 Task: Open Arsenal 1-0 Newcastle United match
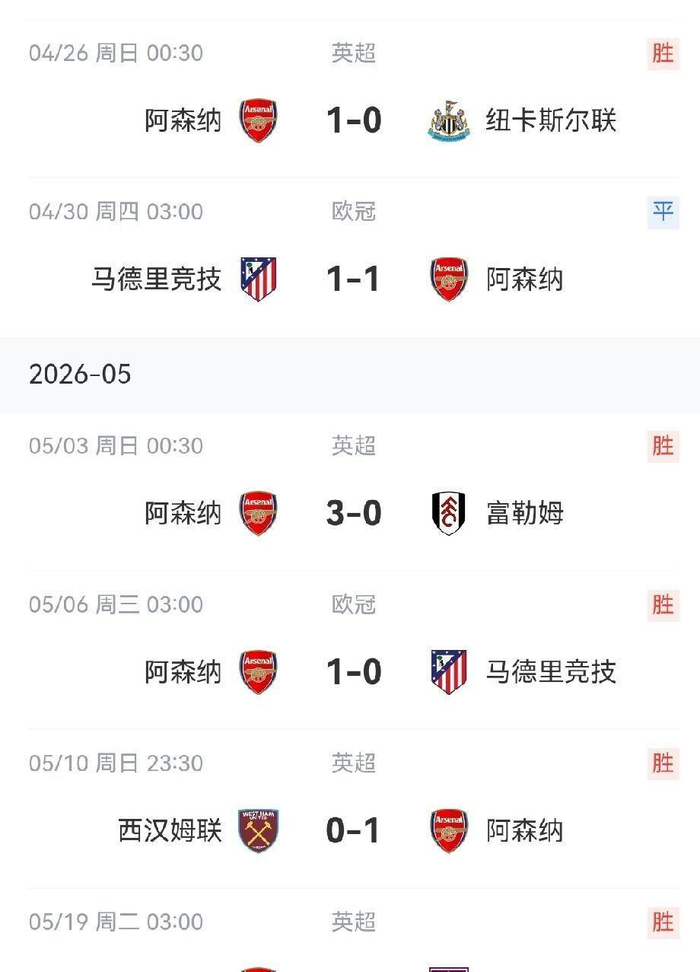coord(353,98)
